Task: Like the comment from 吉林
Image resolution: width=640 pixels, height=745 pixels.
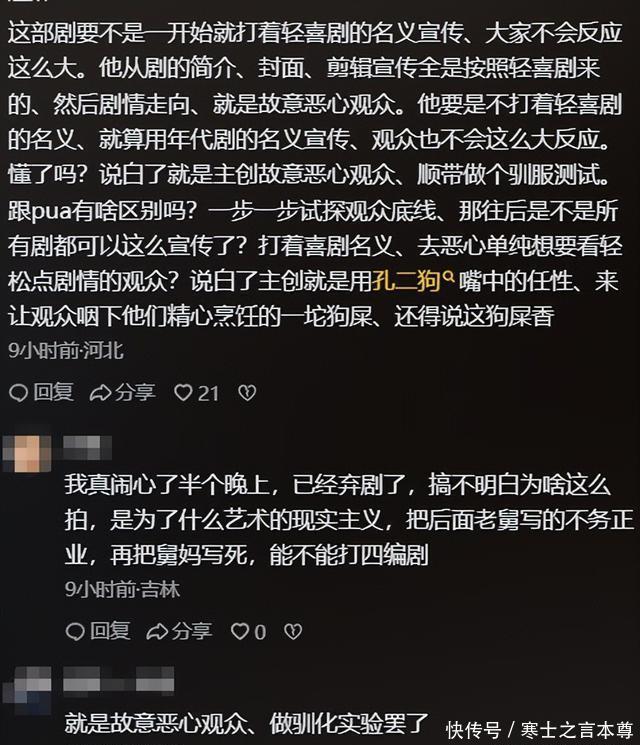Action: pos(248,631)
